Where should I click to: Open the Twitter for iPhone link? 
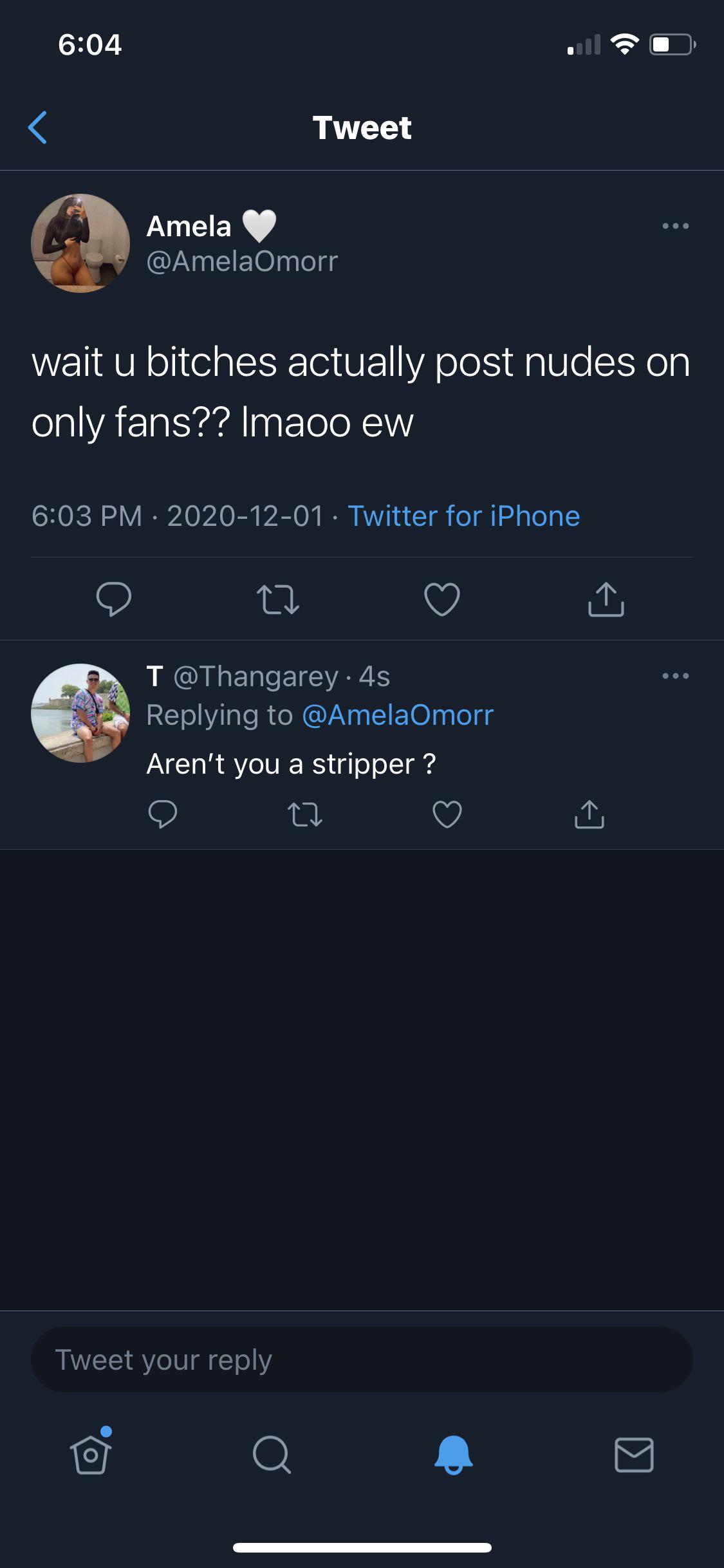coord(463,516)
